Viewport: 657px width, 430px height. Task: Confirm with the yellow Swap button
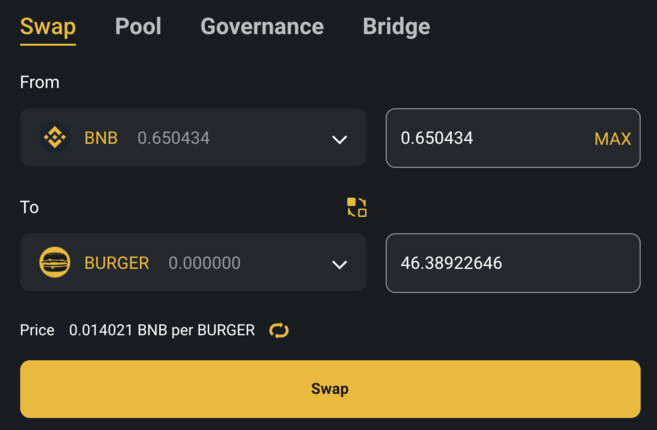click(330, 389)
